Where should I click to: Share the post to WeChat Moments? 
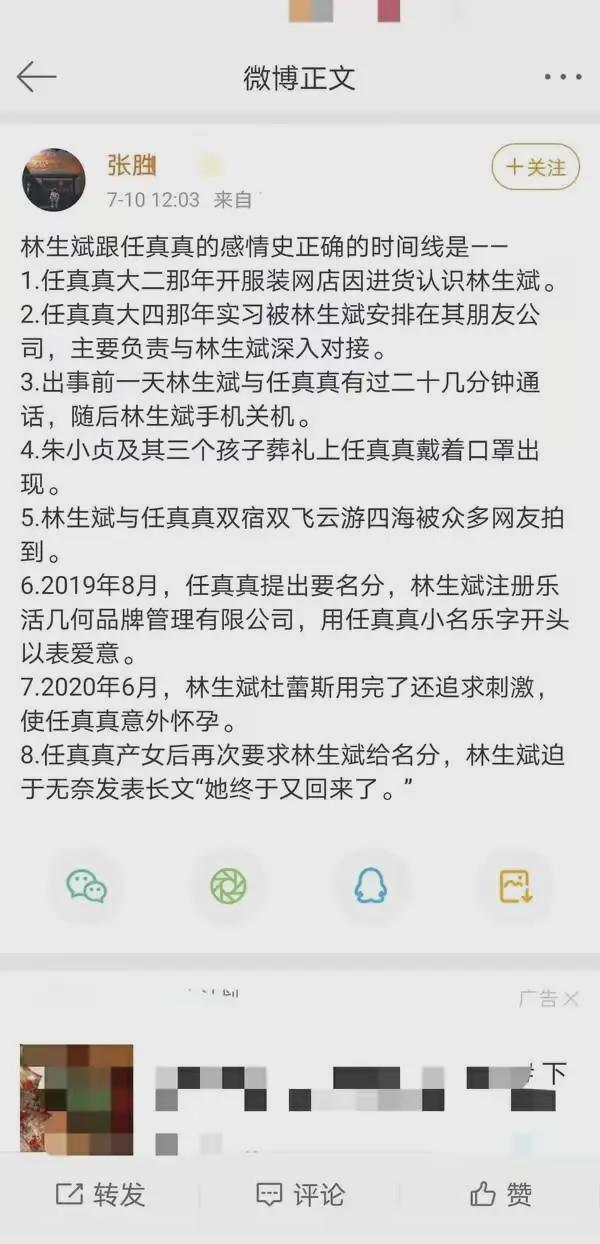tap(229, 885)
